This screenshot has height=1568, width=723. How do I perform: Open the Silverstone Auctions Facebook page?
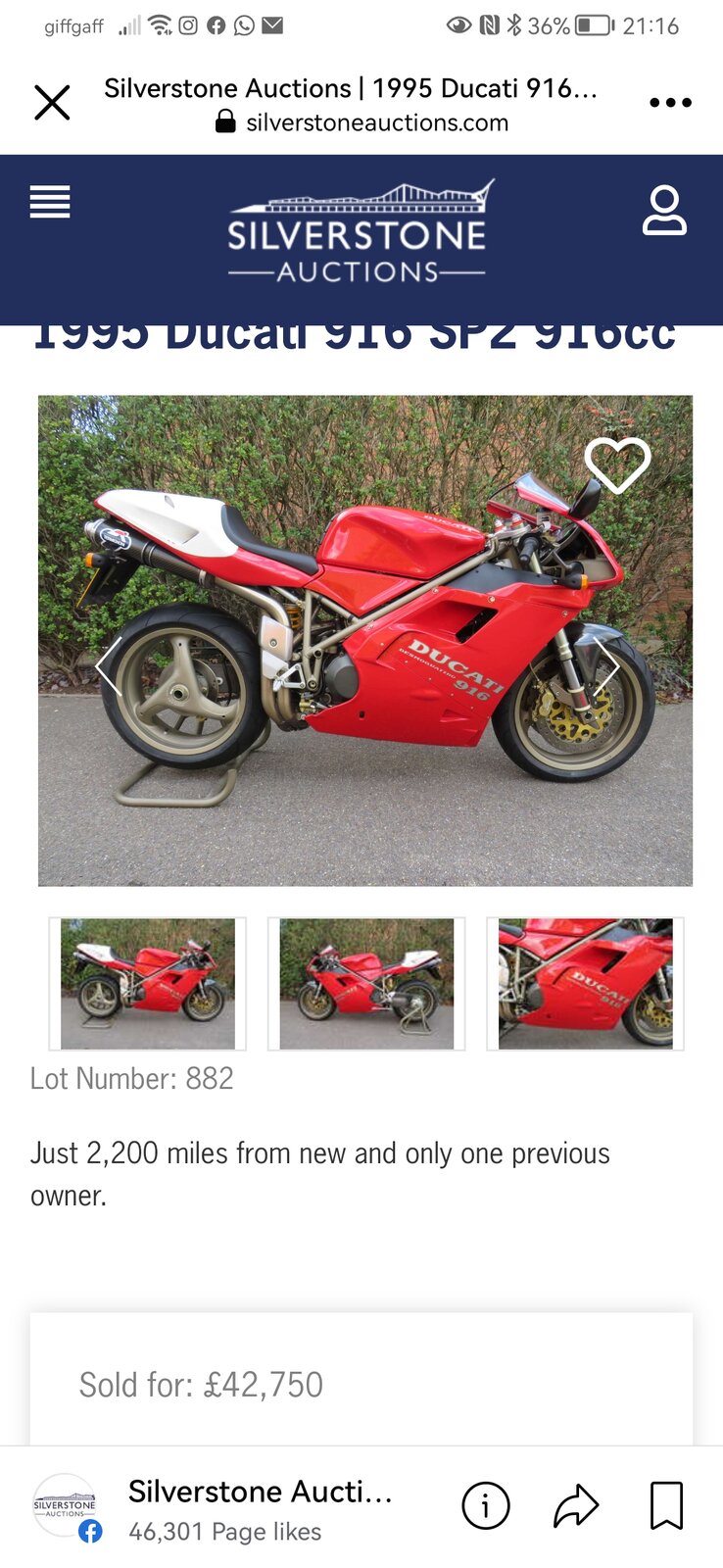(260, 1507)
